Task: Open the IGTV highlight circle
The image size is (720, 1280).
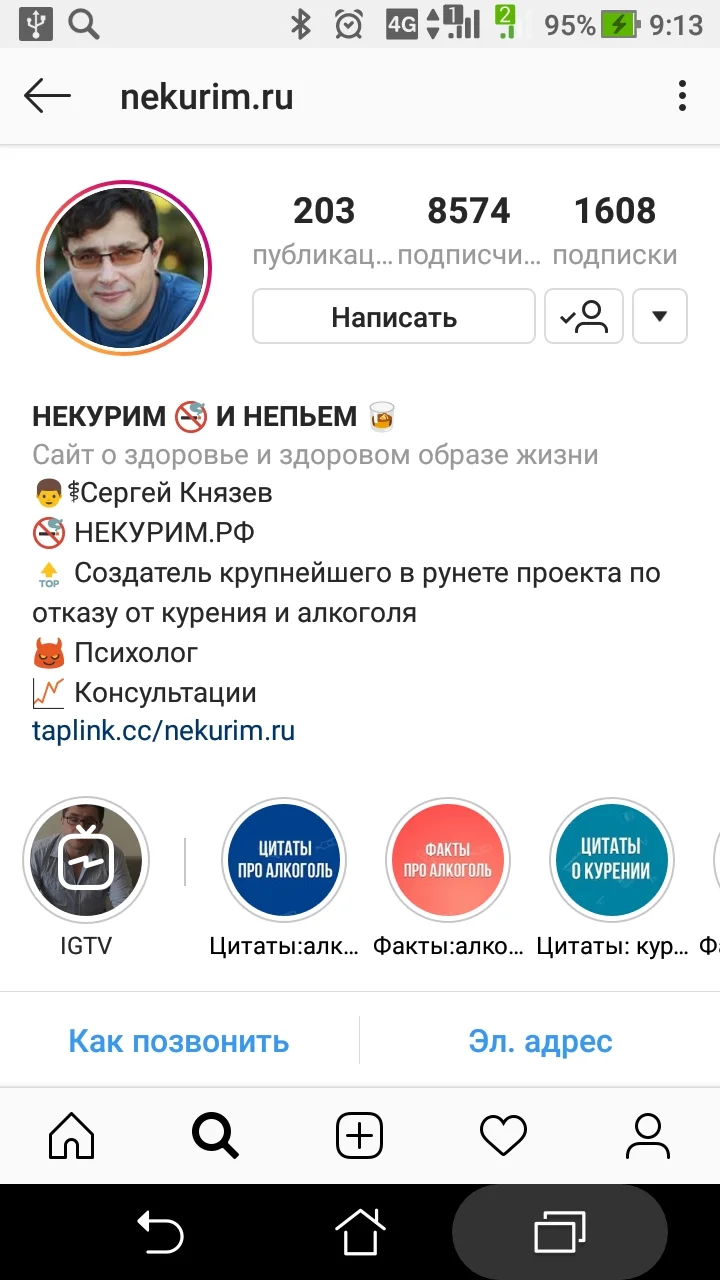Action: pyautogui.click(x=86, y=860)
